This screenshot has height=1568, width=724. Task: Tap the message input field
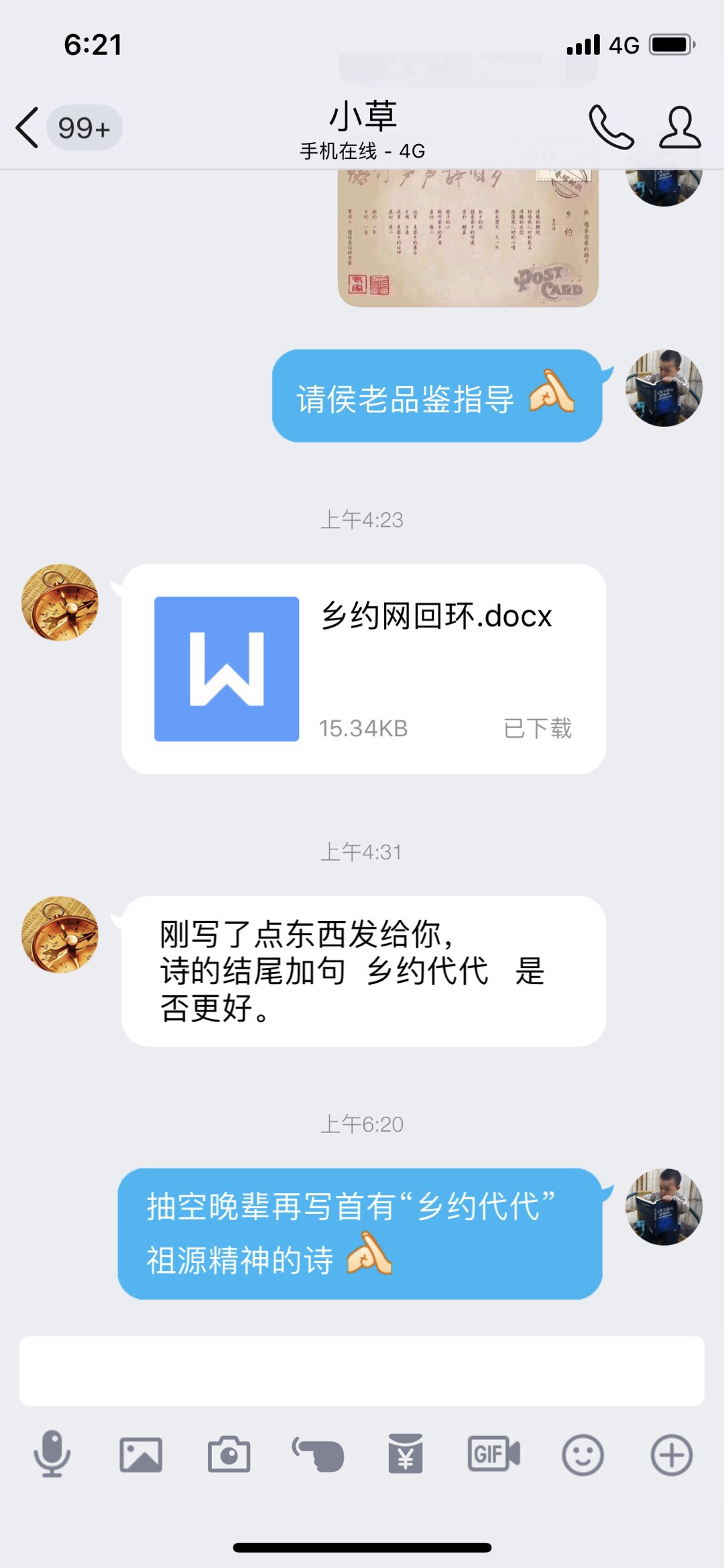pyautogui.click(x=362, y=1371)
